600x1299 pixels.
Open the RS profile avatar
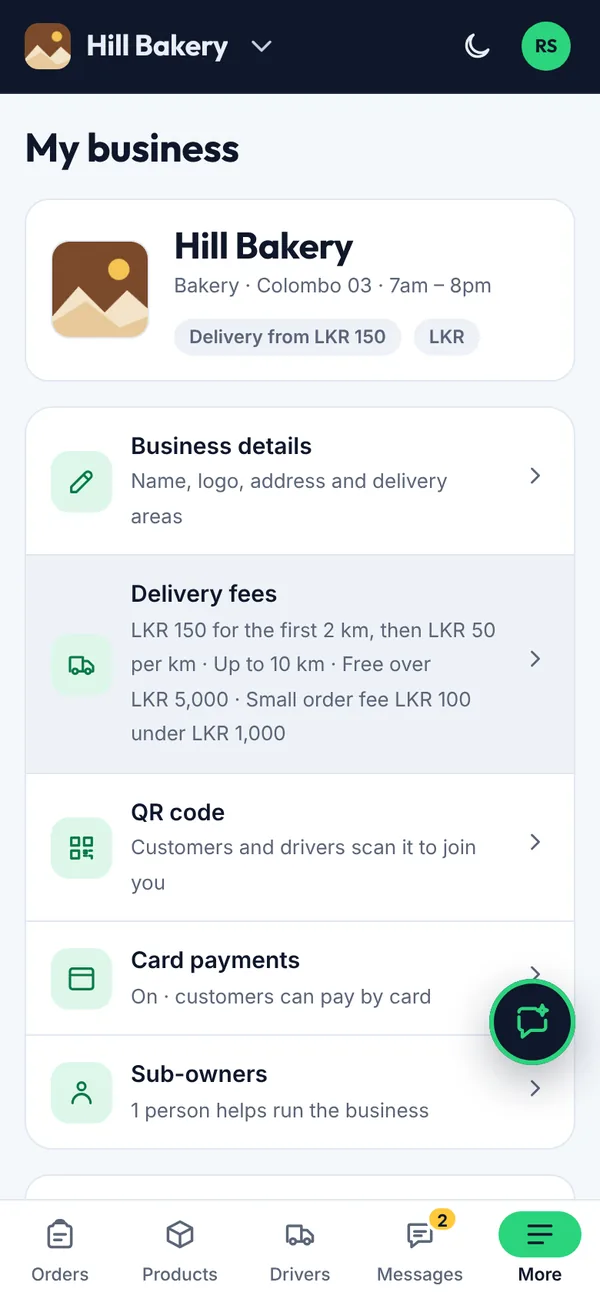[546, 46]
